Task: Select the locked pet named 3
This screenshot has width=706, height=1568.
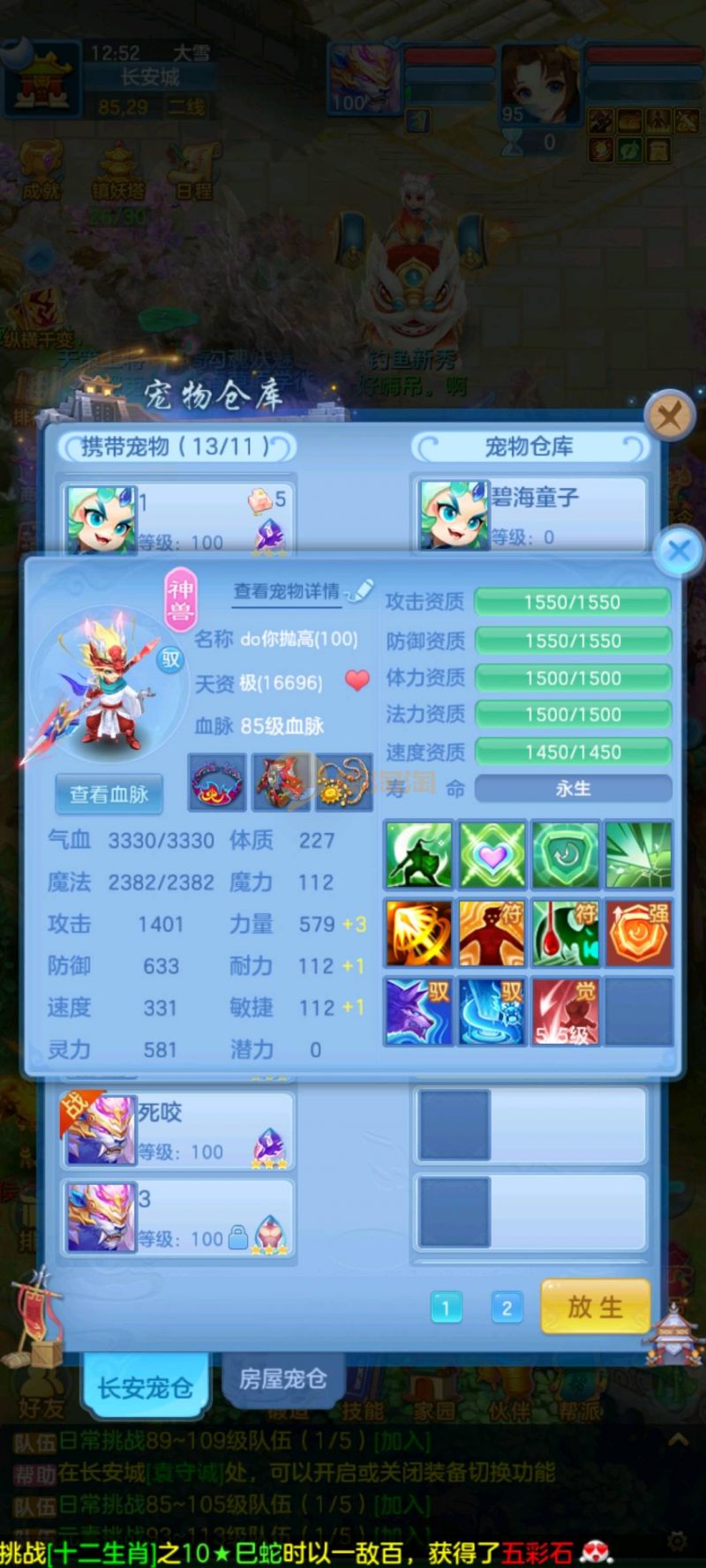Action: [176, 1218]
